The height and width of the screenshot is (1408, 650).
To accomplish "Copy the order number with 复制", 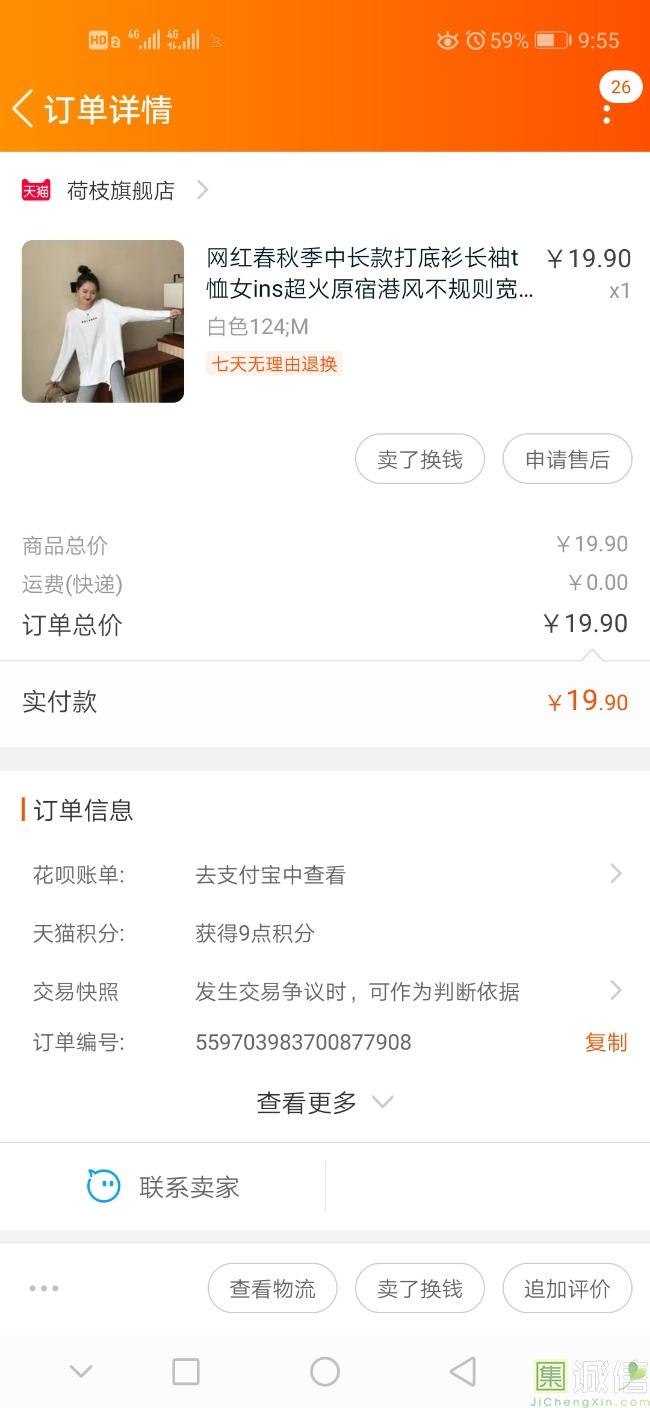I will click(606, 1042).
